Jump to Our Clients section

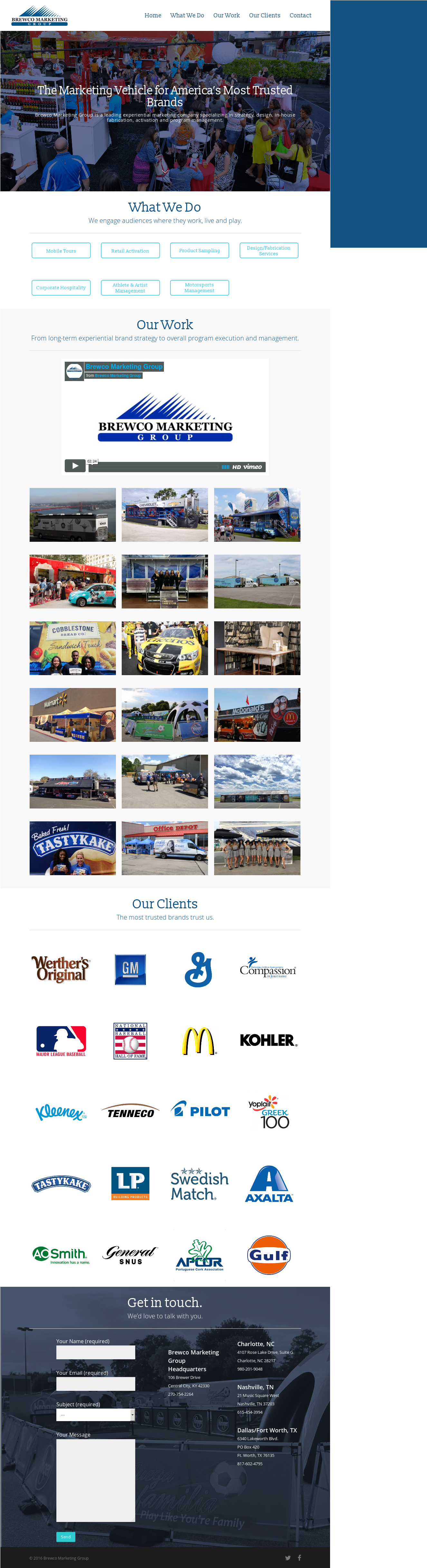point(265,15)
